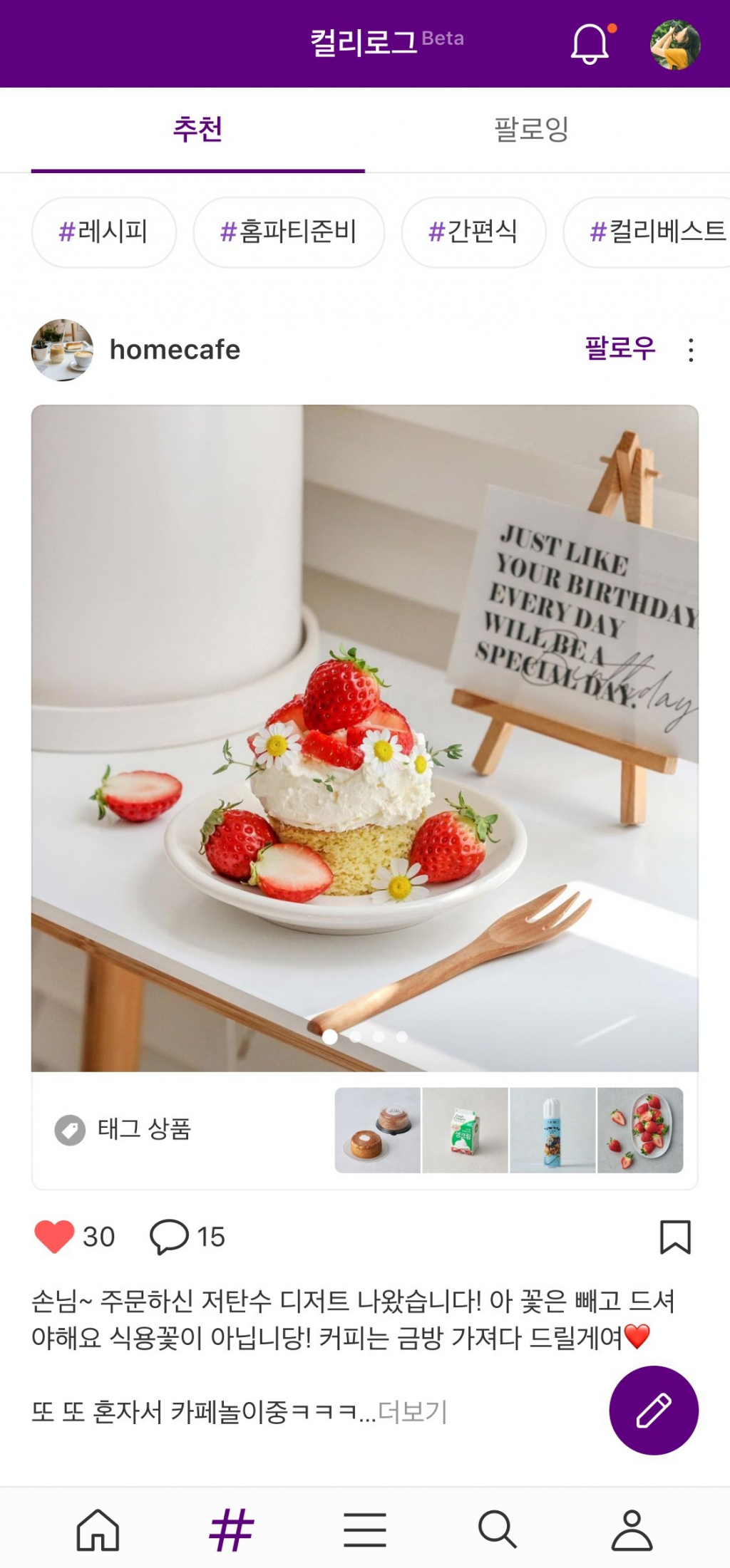Open the tagged pancake product thumbnail
Image resolution: width=730 pixels, height=1568 pixels.
tap(378, 1130)
